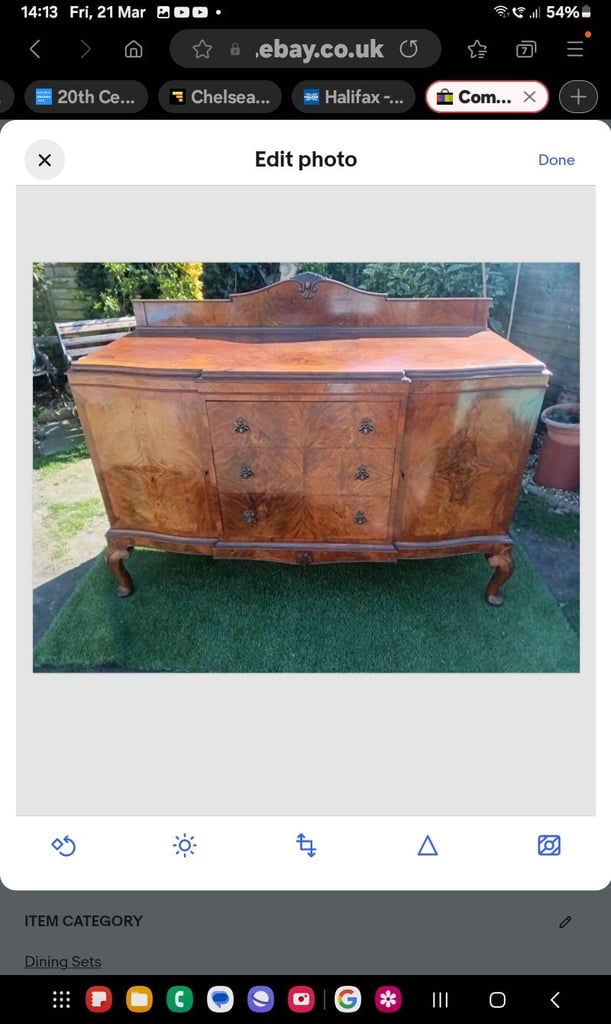Open system recent apps
The width and height of the screenshot is (611, 1024).
click(x=441, y=1000)
